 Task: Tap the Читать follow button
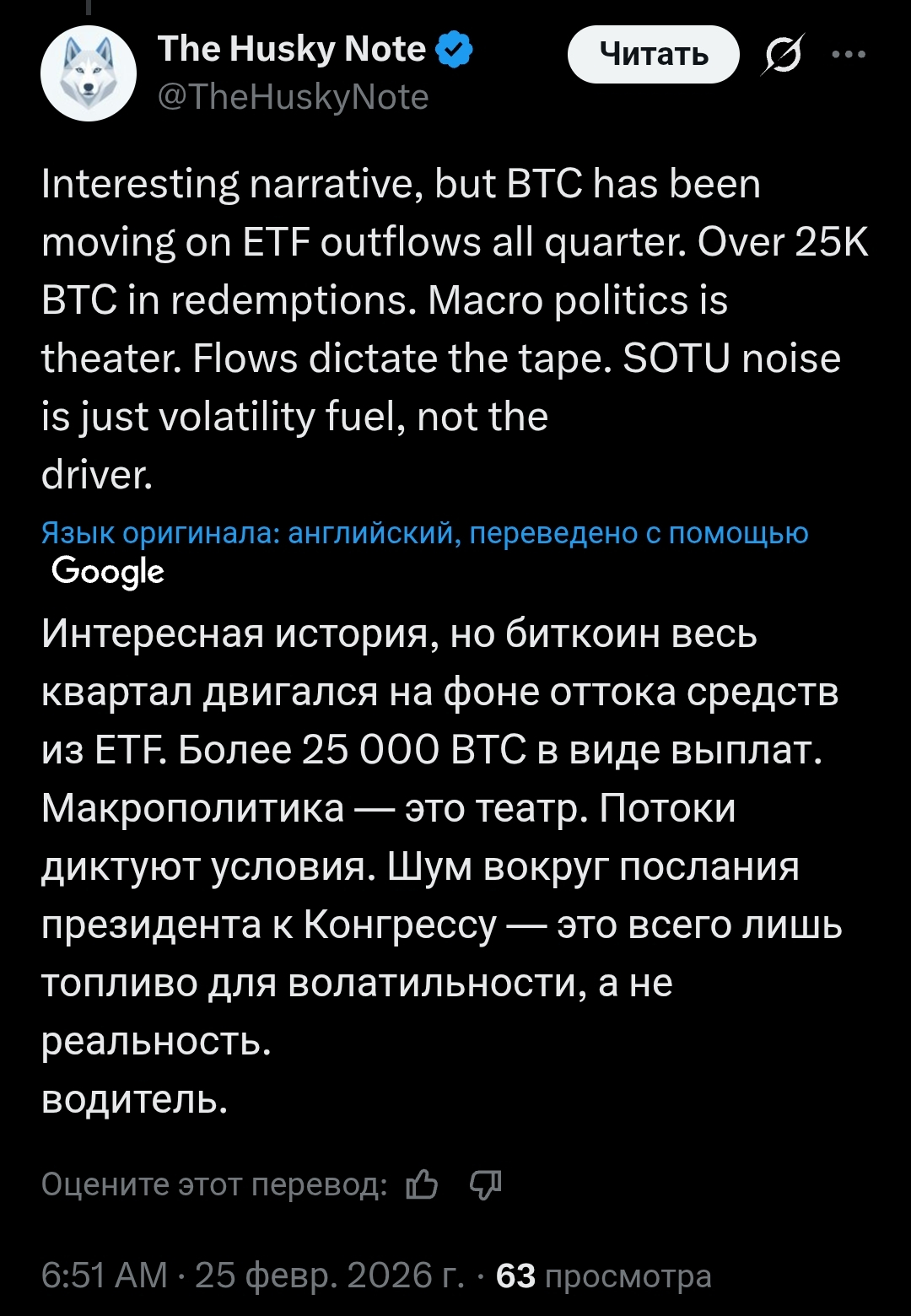point(653,54)
